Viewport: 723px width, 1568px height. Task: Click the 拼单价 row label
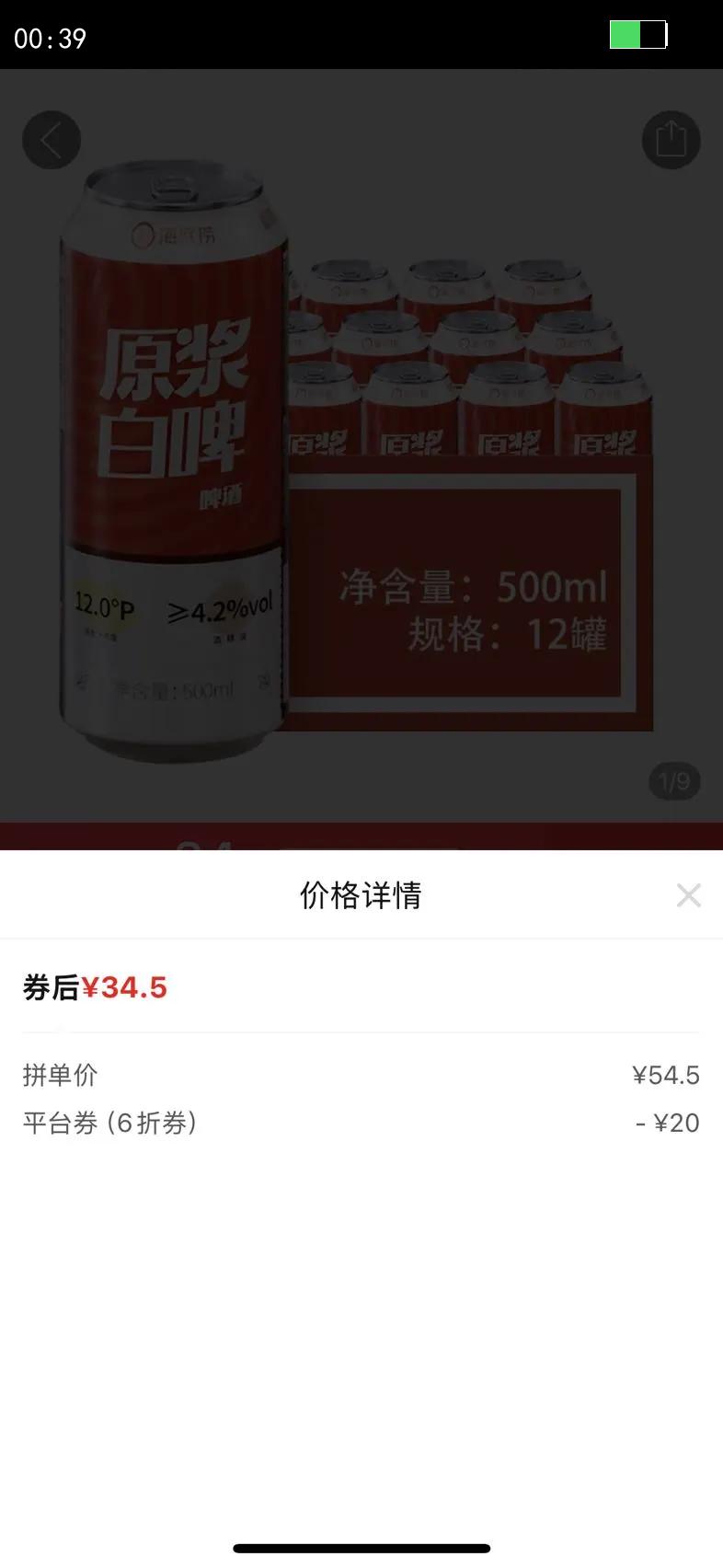61,1075
